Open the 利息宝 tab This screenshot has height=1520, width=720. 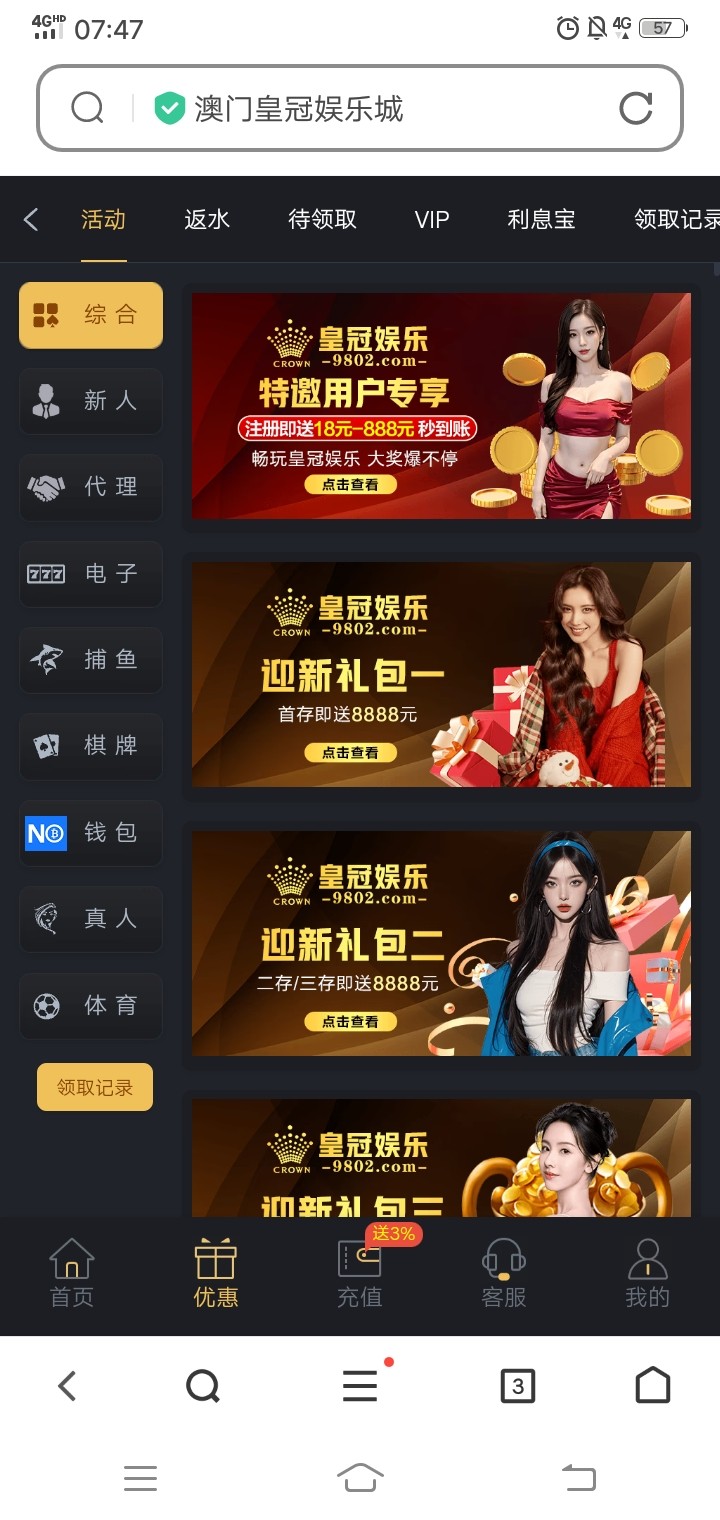[x=541, y=220]
